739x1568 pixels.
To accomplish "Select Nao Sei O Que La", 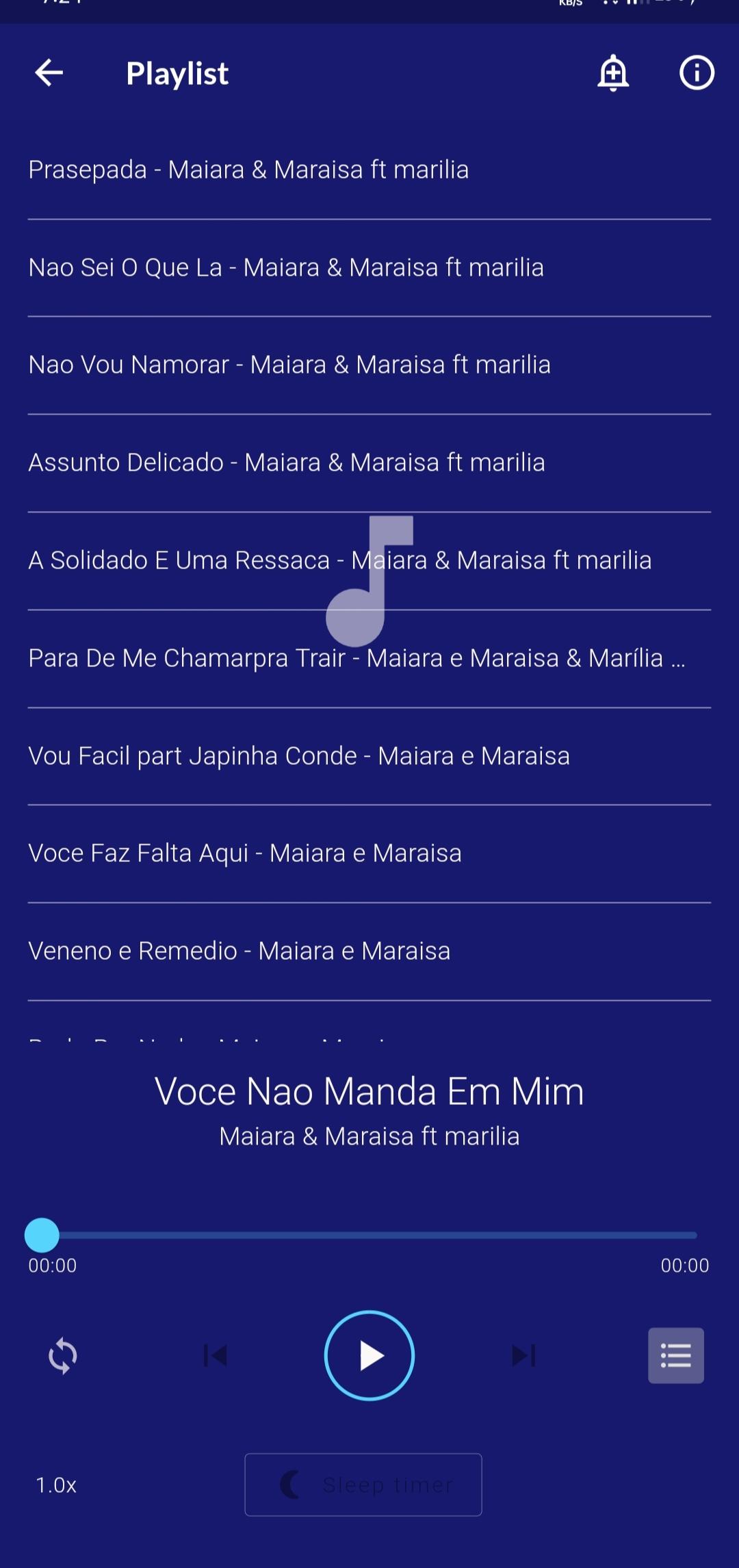I will [x=286, y=267].
